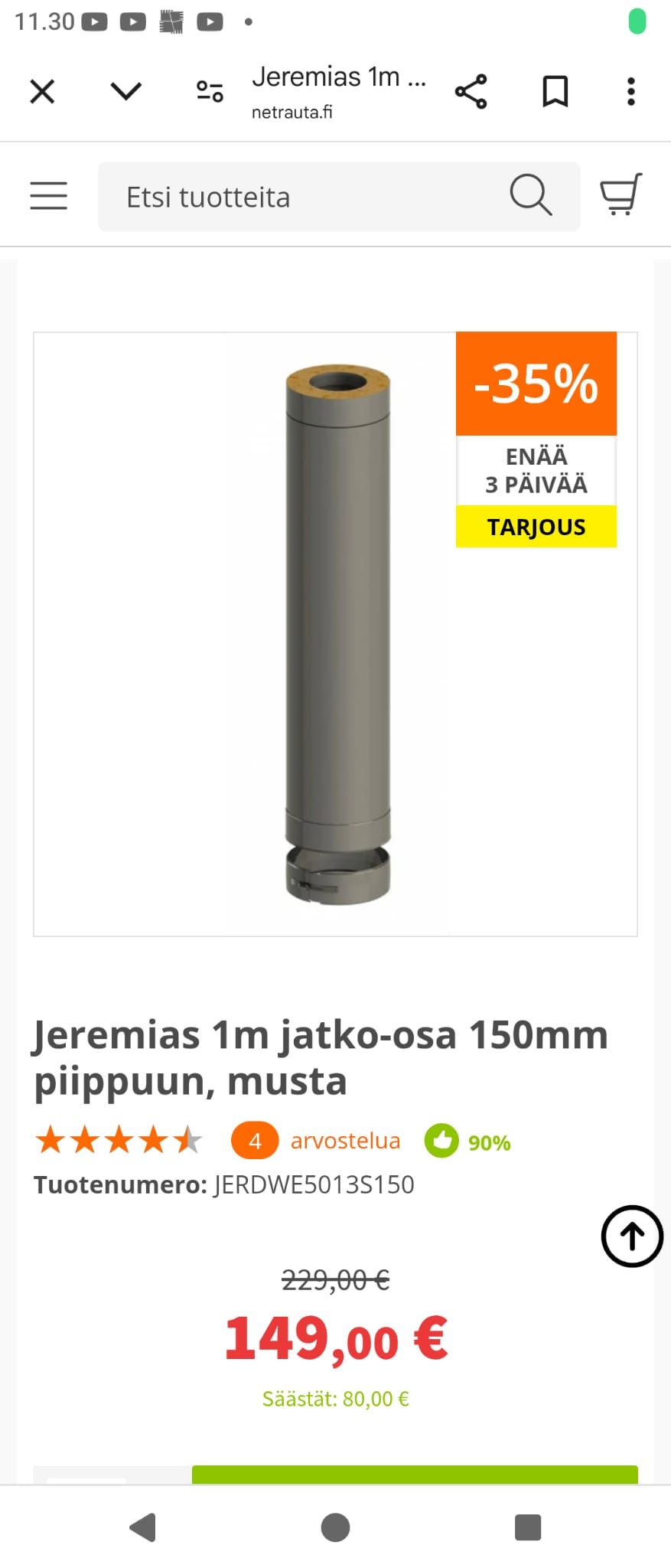Open the shopping cart
This screenshot has width=671, height=1568.
(x=621, y=195)
